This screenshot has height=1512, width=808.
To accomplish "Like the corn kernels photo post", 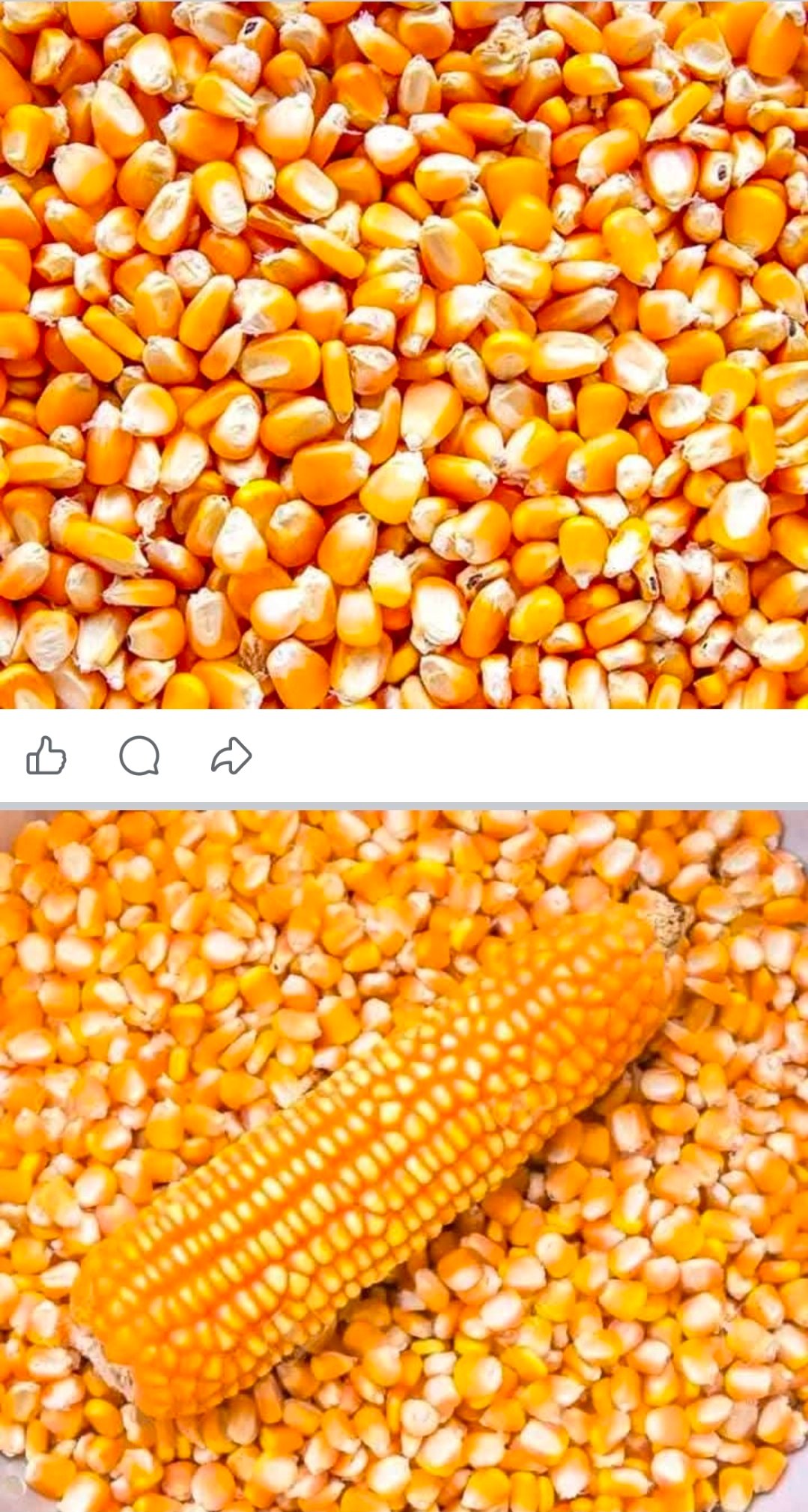I will pos(46,755).
